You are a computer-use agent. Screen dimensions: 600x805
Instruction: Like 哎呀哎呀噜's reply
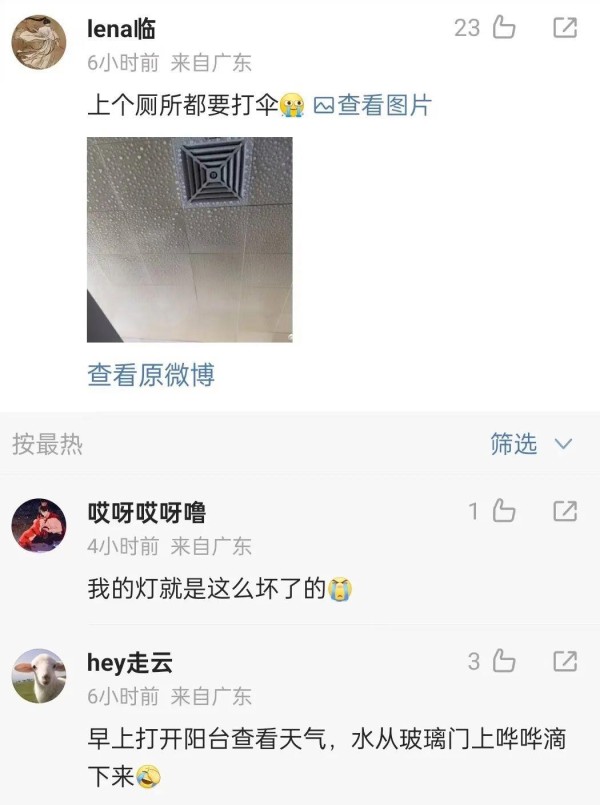point(503,512)
